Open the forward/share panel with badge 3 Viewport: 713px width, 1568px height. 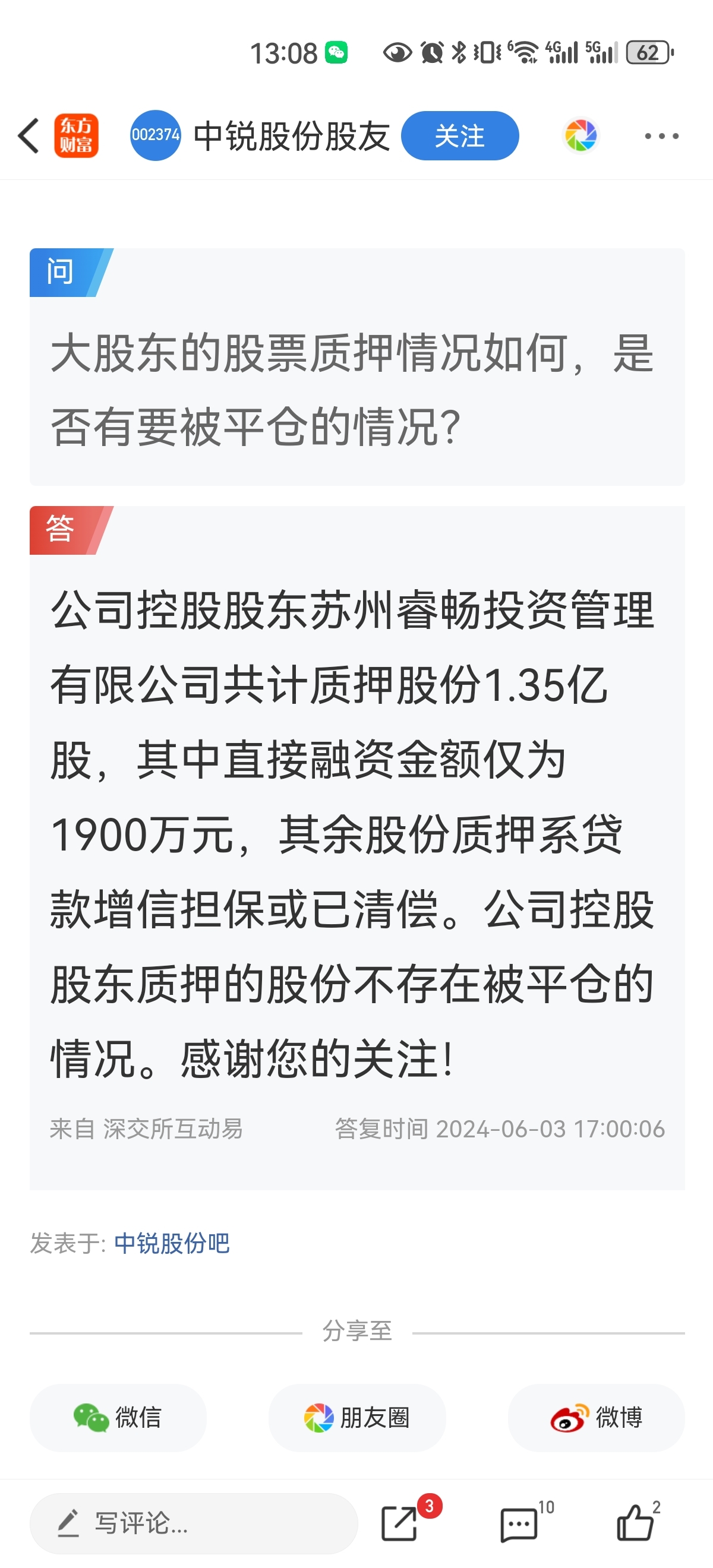point(401,1524)
